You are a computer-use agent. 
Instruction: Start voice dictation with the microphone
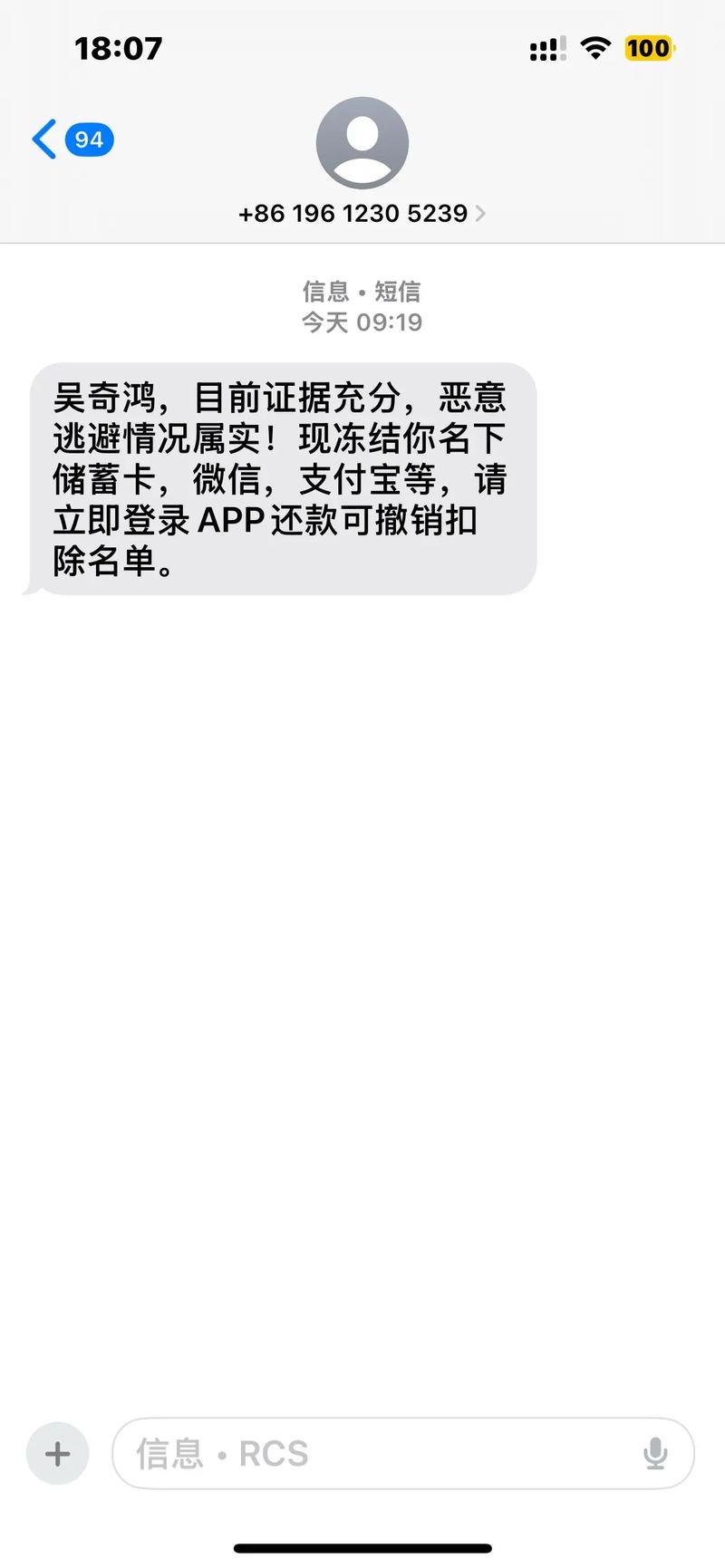click(654, 1453)
